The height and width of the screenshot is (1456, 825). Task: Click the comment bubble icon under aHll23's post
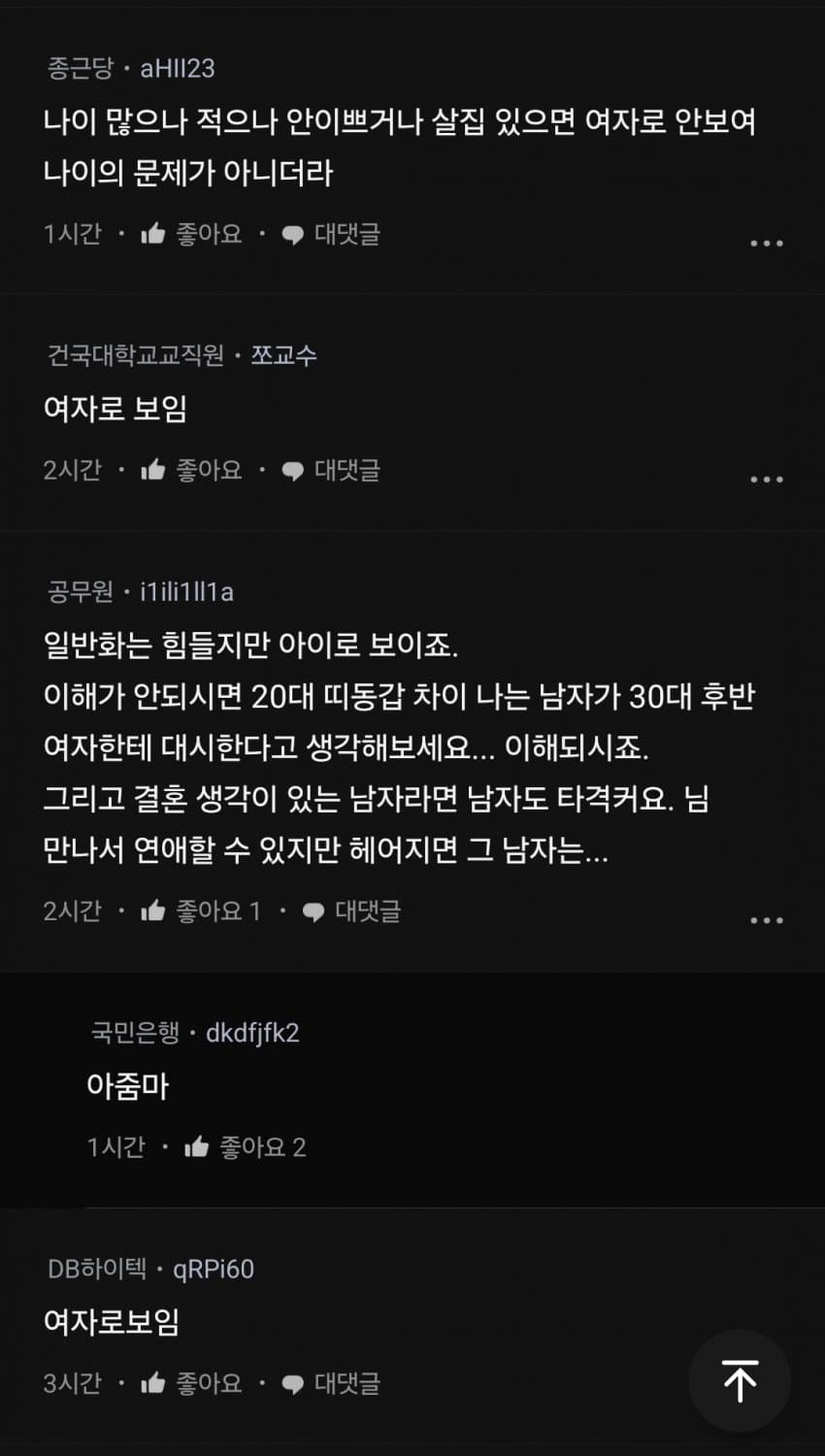tap(293, 232)
